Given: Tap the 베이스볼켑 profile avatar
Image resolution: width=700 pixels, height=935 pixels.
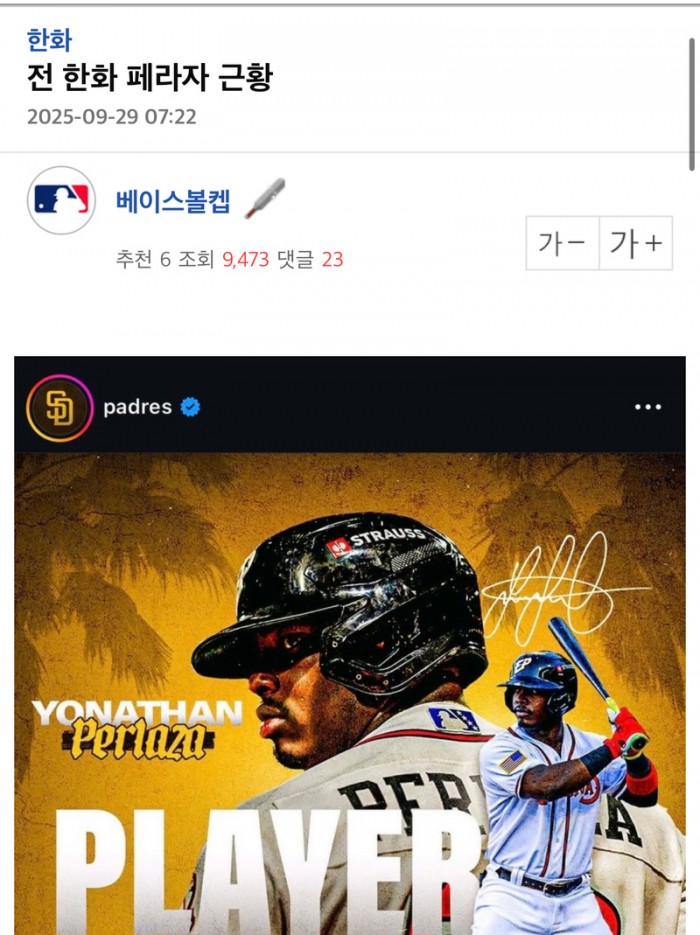Looking at the screenshot, I should (x=62, y=201).
